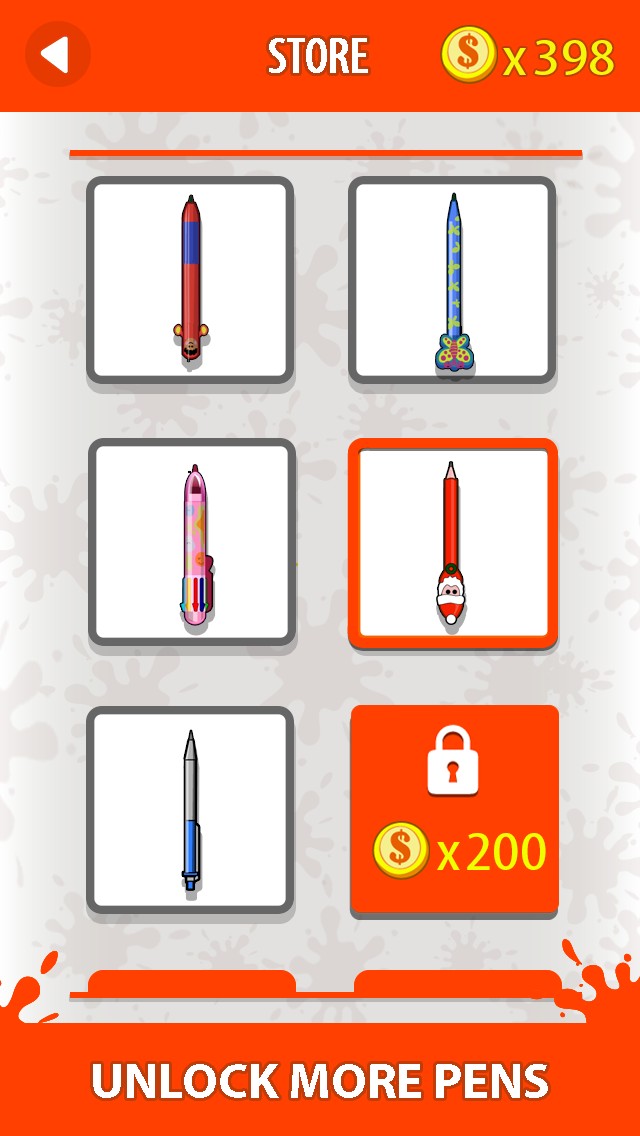Unlock the locked pen for 200 coins
Viewport: 640px width, 1136px height.
click(x=454, y=810)
